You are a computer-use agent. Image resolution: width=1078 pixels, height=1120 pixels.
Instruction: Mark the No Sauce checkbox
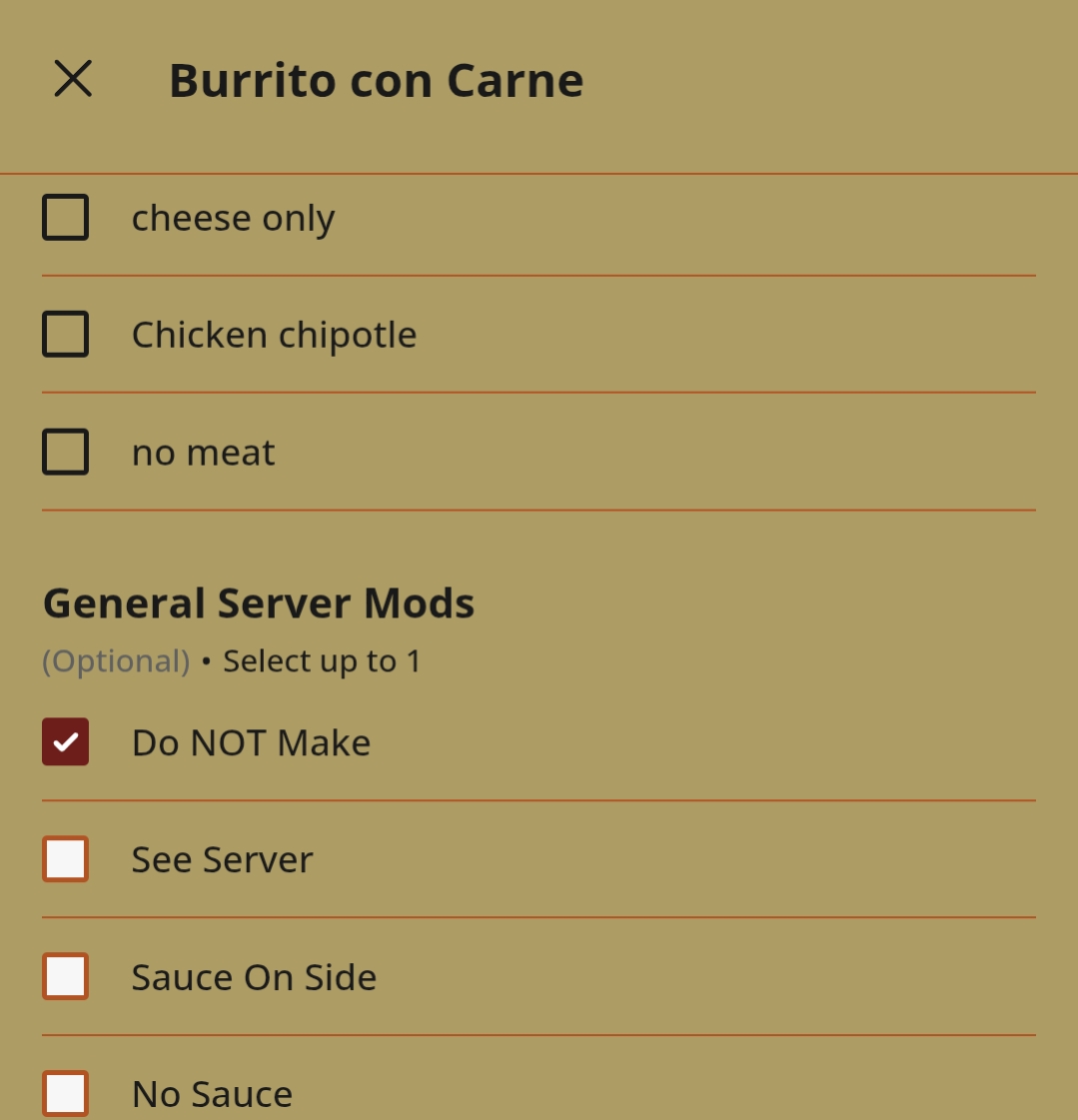tap(66, 1093)
